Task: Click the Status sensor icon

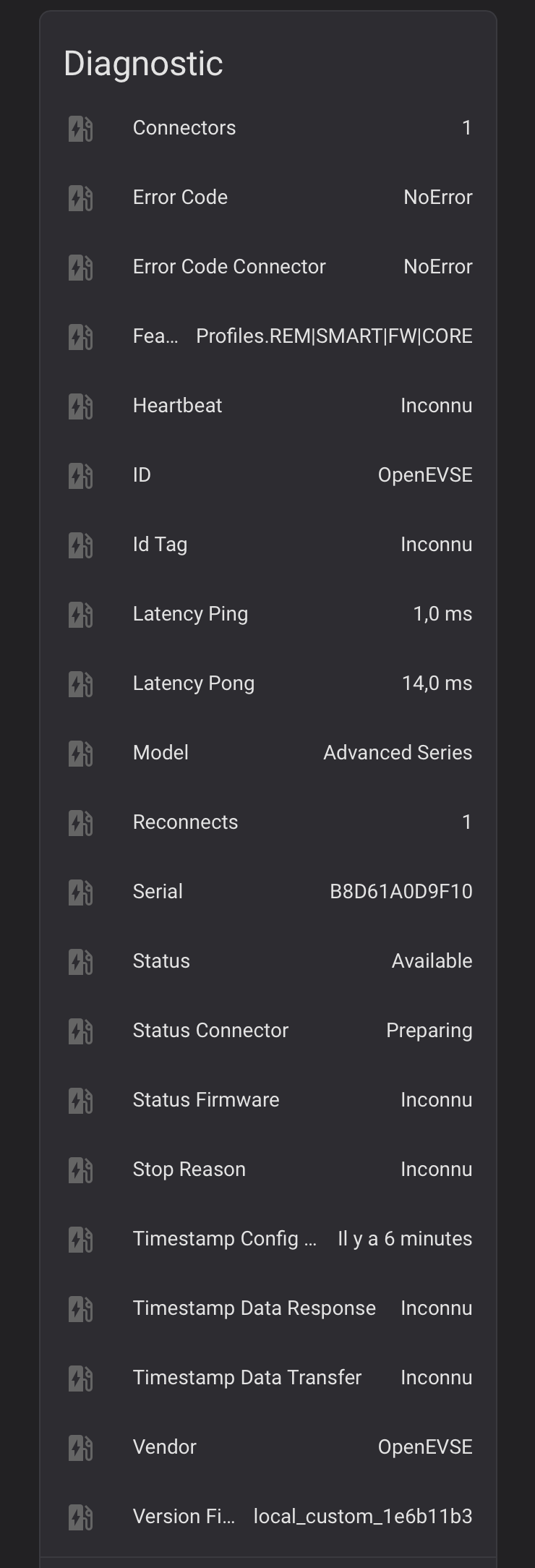Action: pyautogui.click(x=80, y=960)
